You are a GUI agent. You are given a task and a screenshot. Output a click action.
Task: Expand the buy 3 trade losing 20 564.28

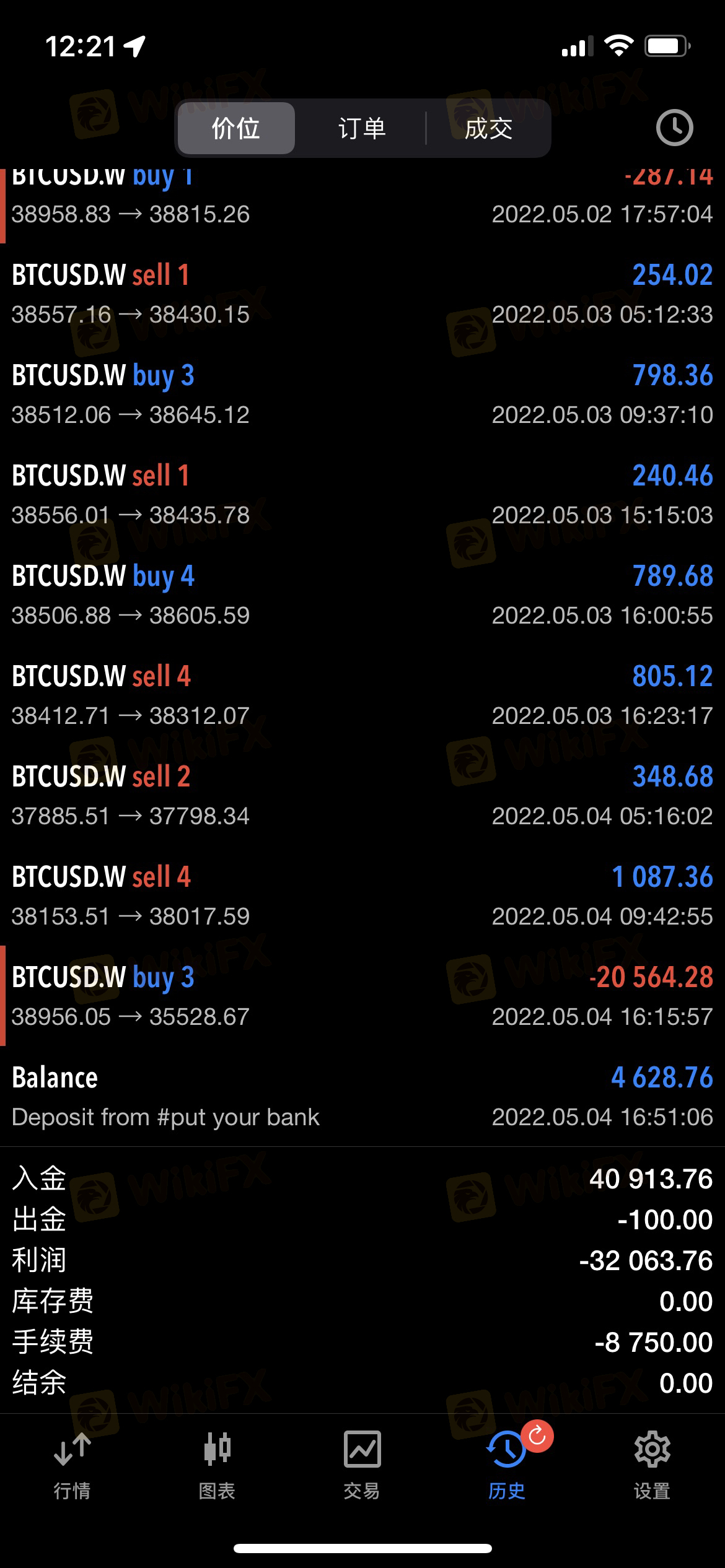(362, 996)
